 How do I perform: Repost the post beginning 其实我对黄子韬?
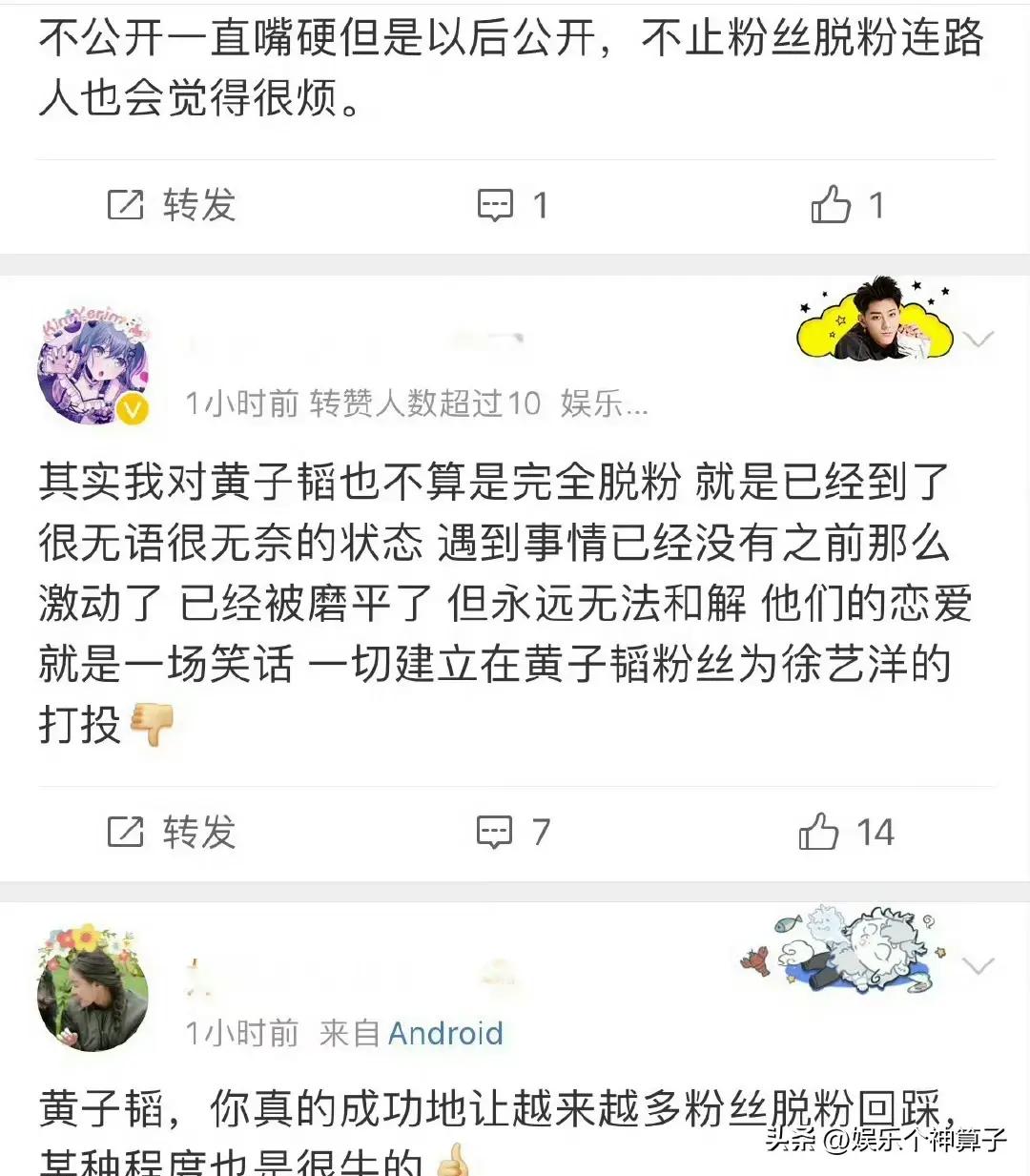pos(171,832)
